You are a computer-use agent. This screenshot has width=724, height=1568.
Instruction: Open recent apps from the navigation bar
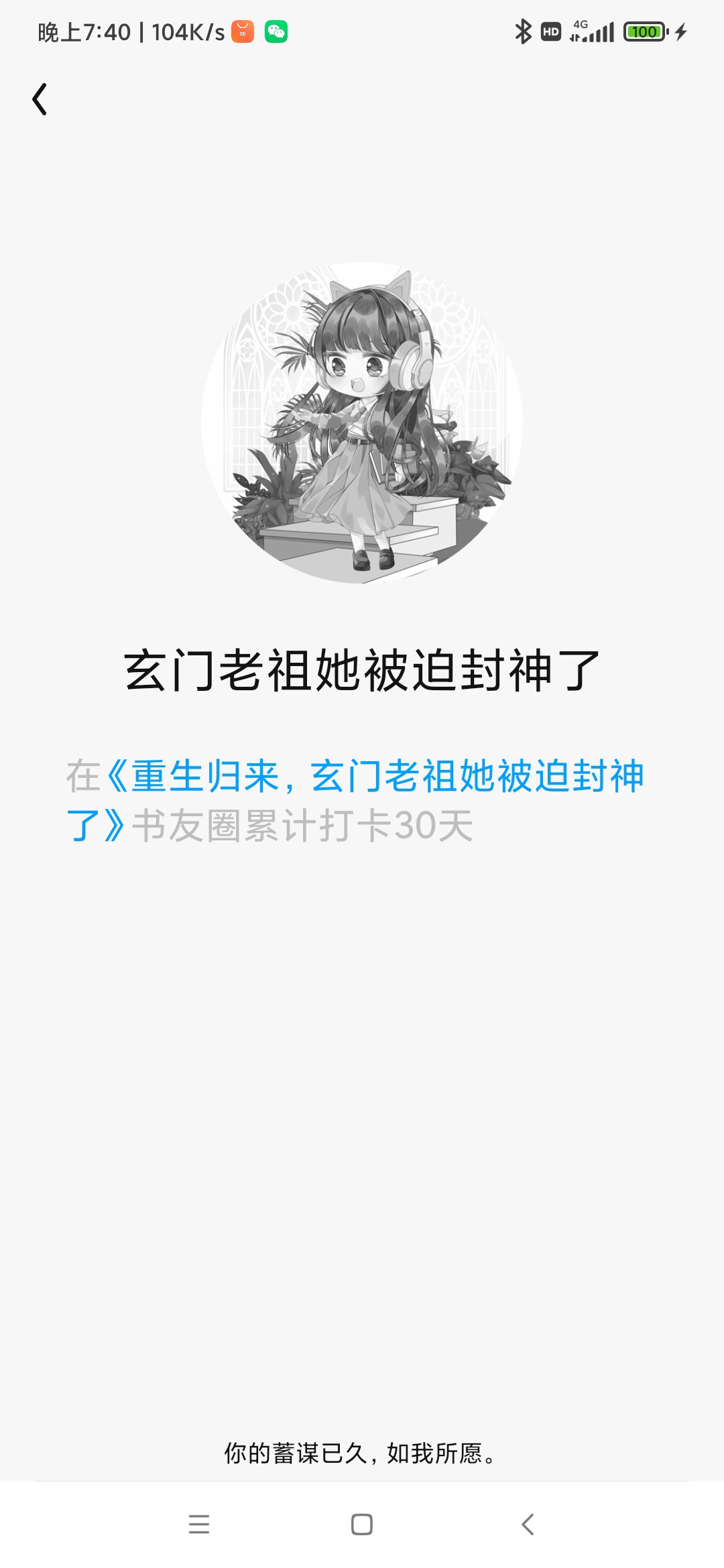pos(199,1524)
